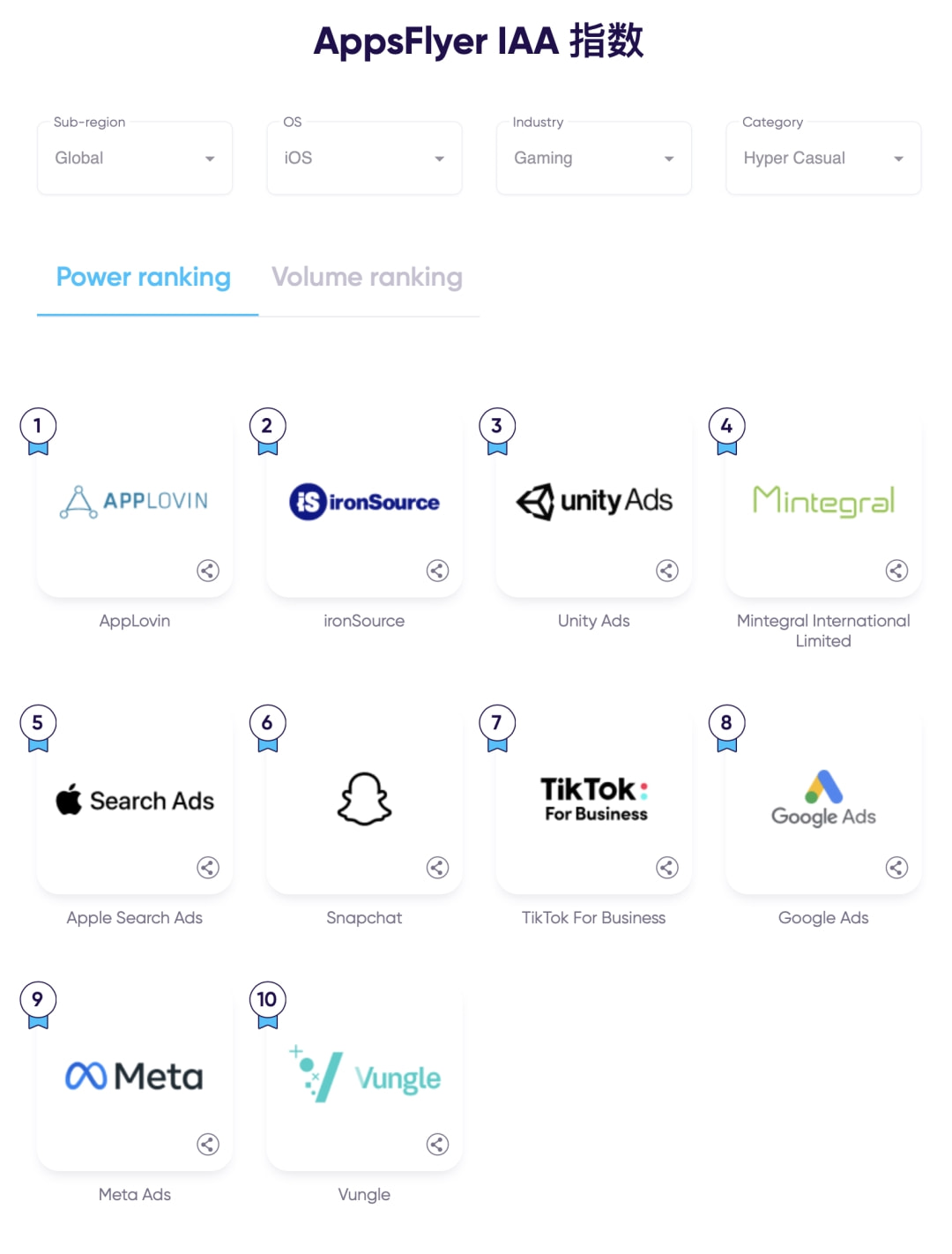Change the Category dropdown from Hyper Casual

click(823, 159)
